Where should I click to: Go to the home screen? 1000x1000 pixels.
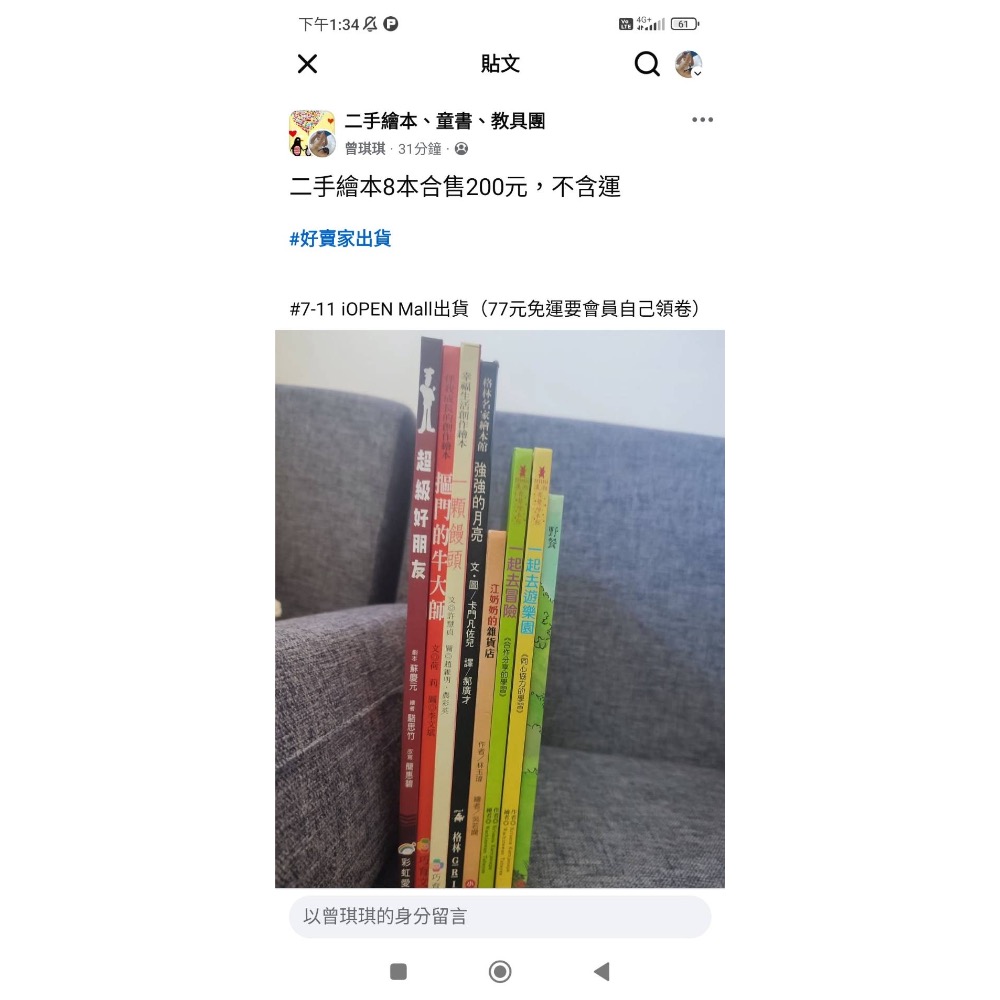(500, 971)
